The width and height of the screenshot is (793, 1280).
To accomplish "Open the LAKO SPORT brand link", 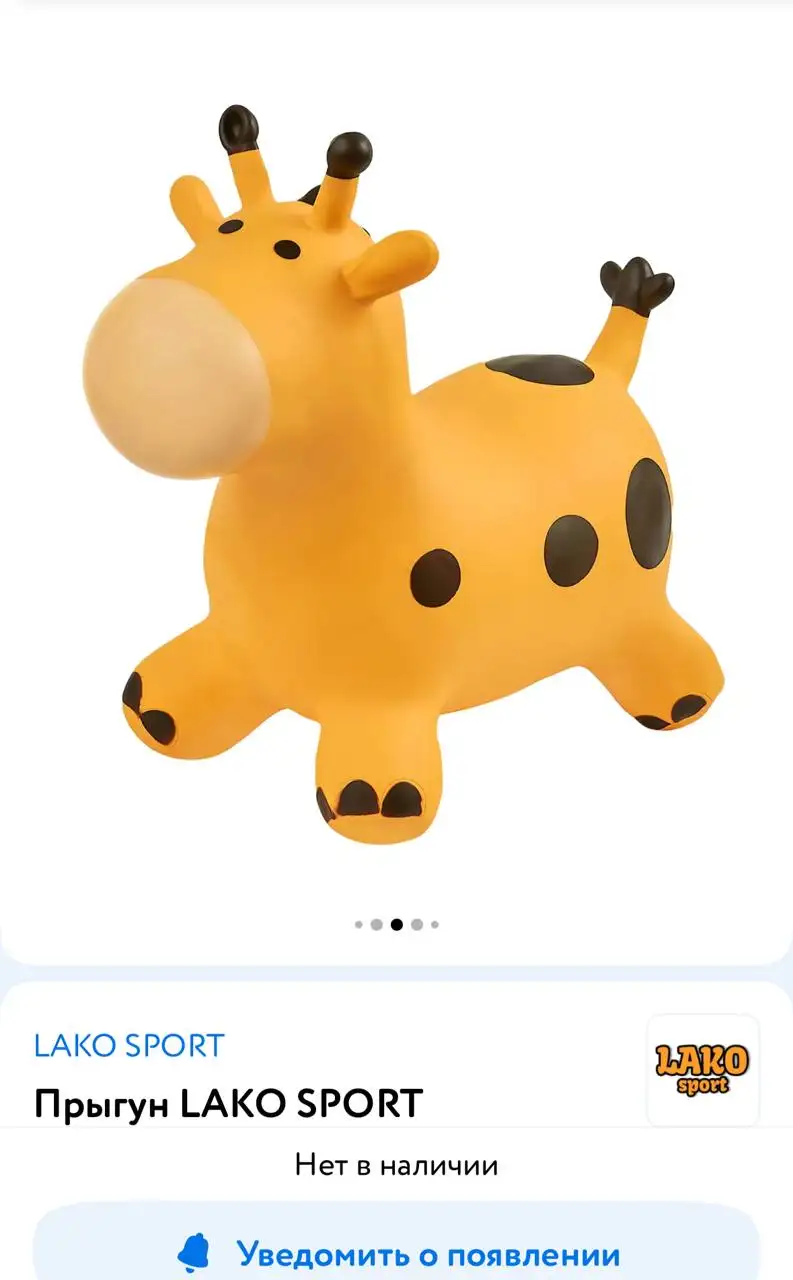I will pos(129,1046).
